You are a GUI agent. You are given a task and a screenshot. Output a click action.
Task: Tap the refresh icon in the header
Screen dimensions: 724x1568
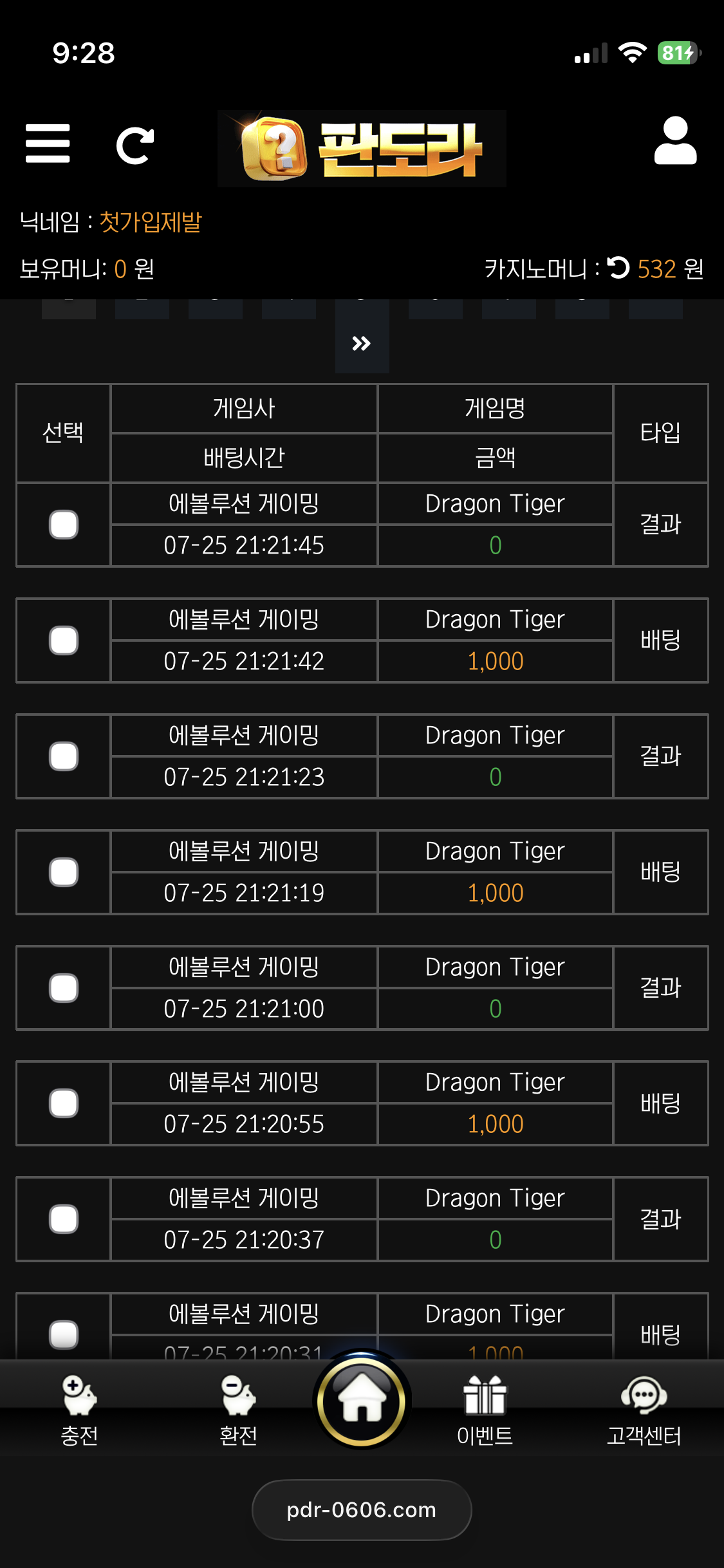pyautogui.click(x=135, y=146)
